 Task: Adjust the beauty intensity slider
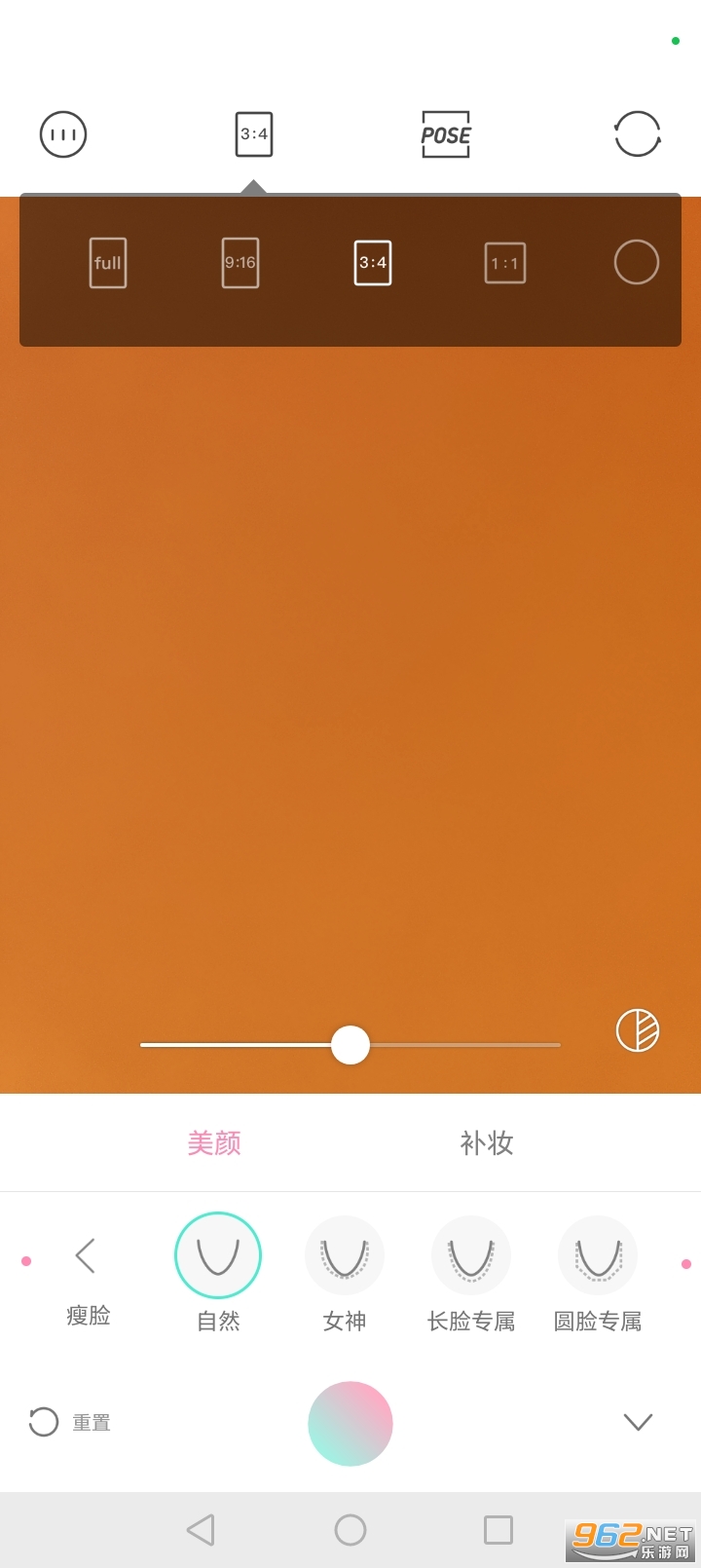pos(350,1044)
